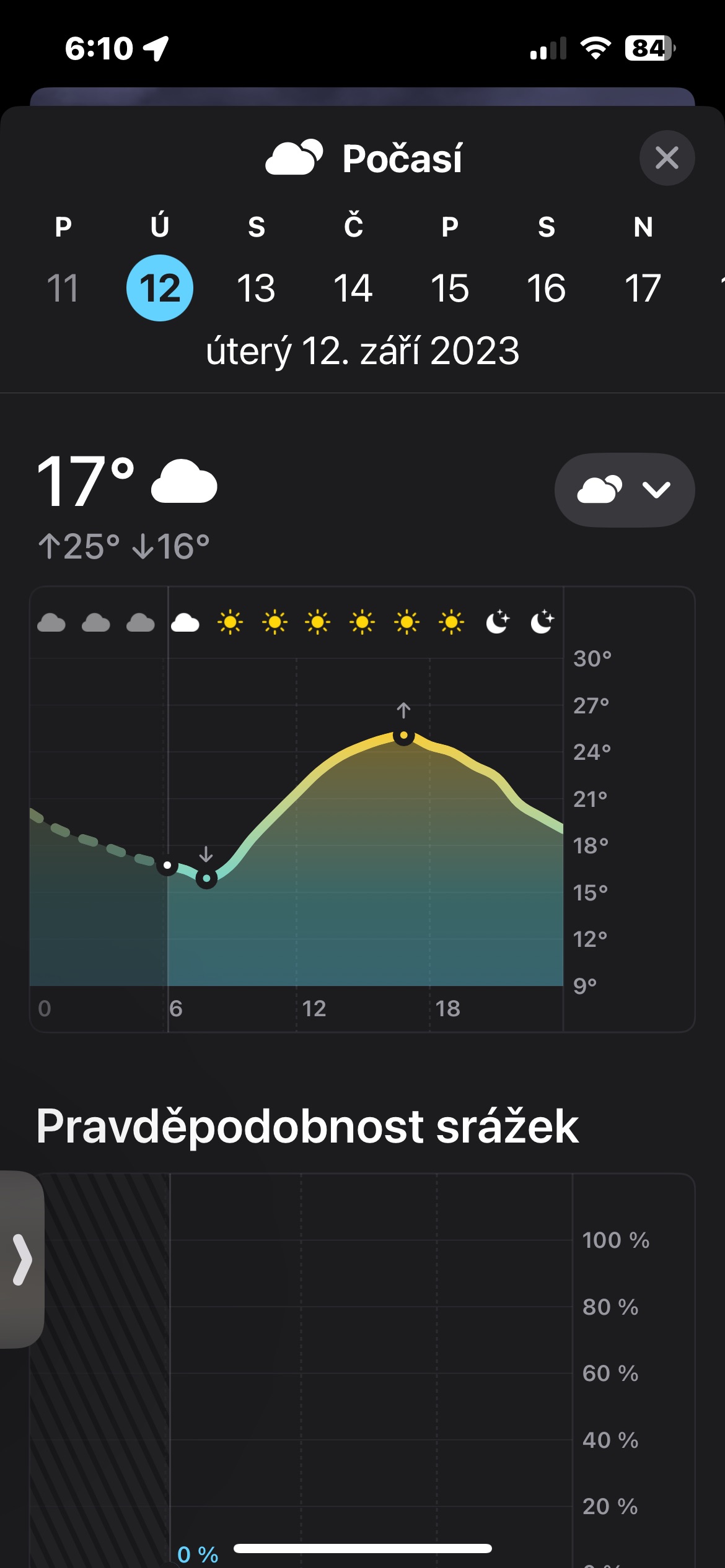The width and height of the screenshot is (725, 1568).
Task: Tap the left-edge side handle arrow
Action: 22,1259
